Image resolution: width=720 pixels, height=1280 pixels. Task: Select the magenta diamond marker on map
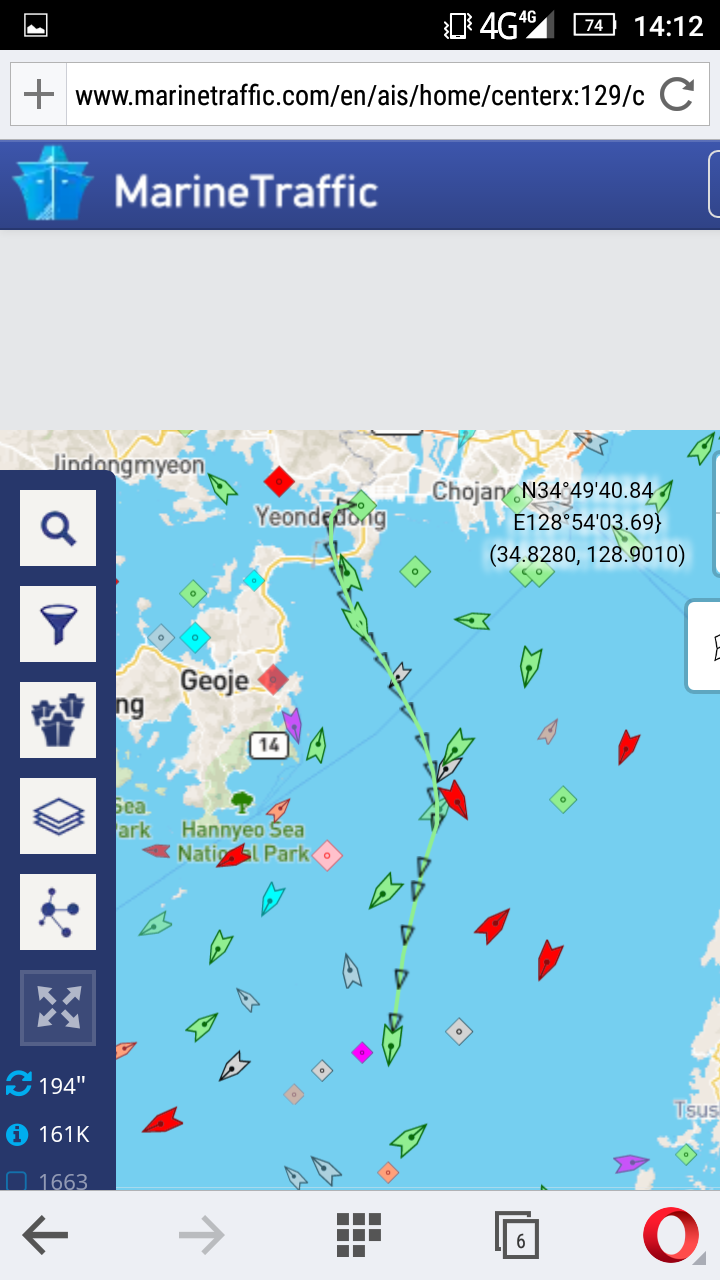pos(362,1052)
